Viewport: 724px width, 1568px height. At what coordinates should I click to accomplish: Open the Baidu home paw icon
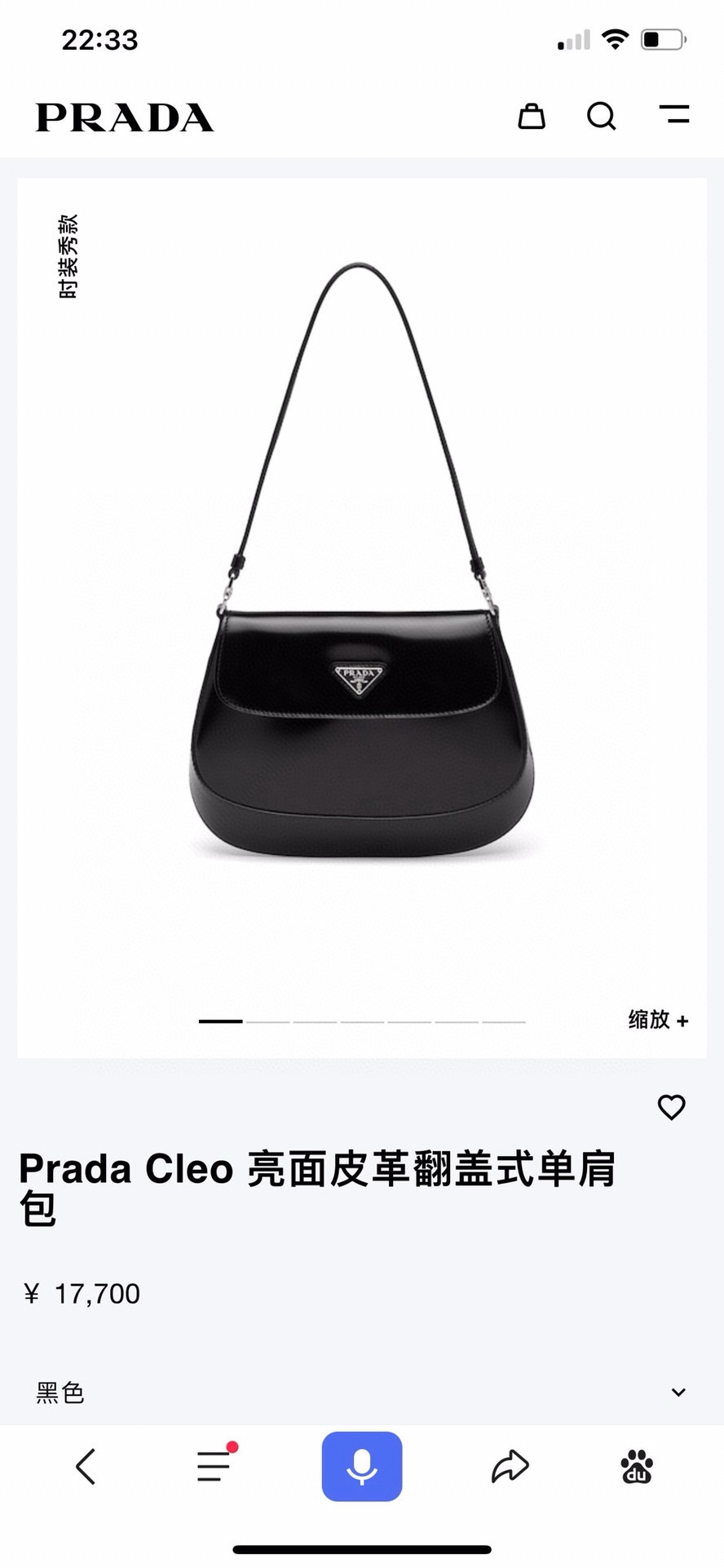pyautogui.click(x=637, y=1466)
